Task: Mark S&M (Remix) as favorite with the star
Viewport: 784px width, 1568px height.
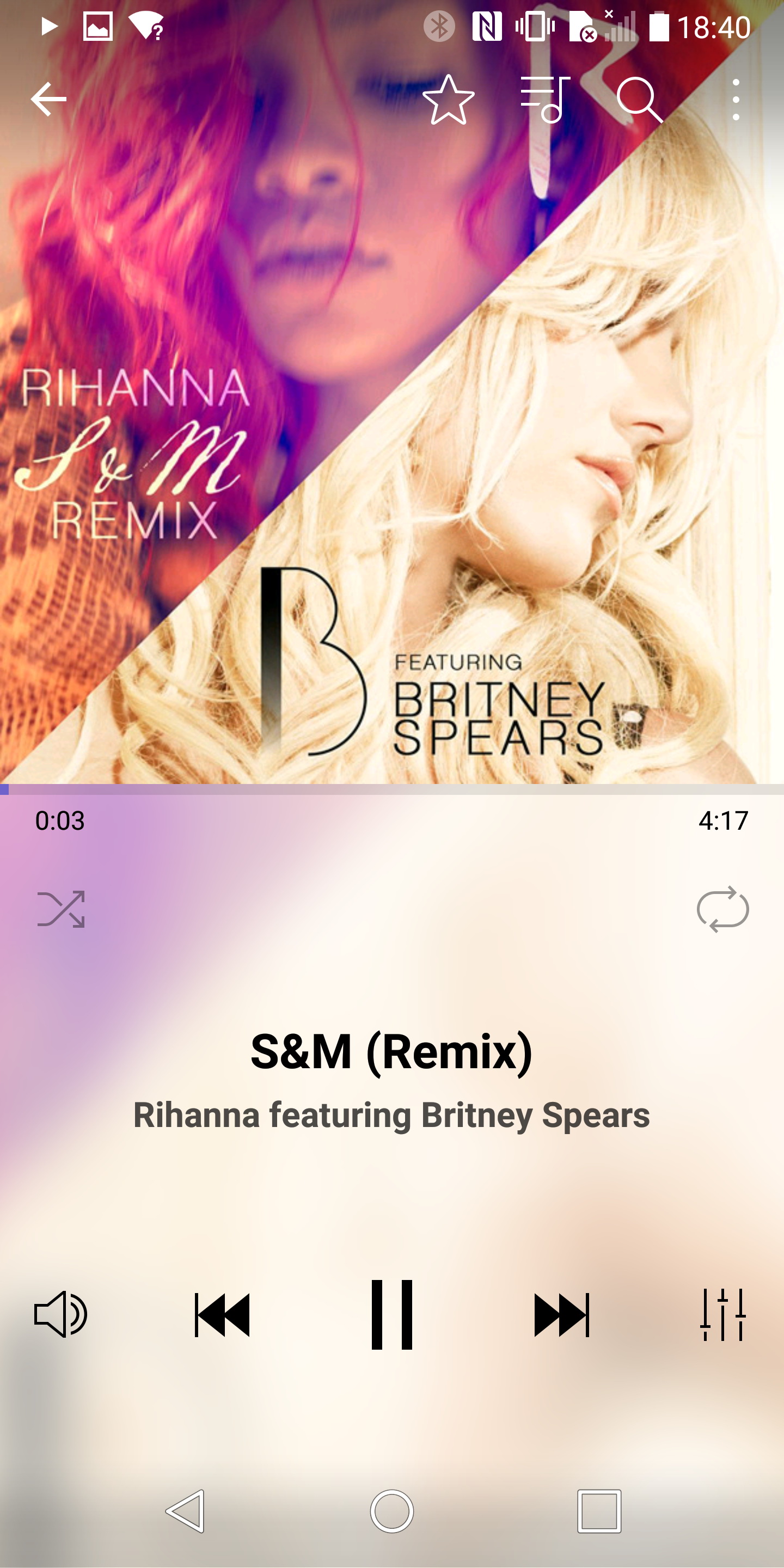Action: (x=449, y=99)
